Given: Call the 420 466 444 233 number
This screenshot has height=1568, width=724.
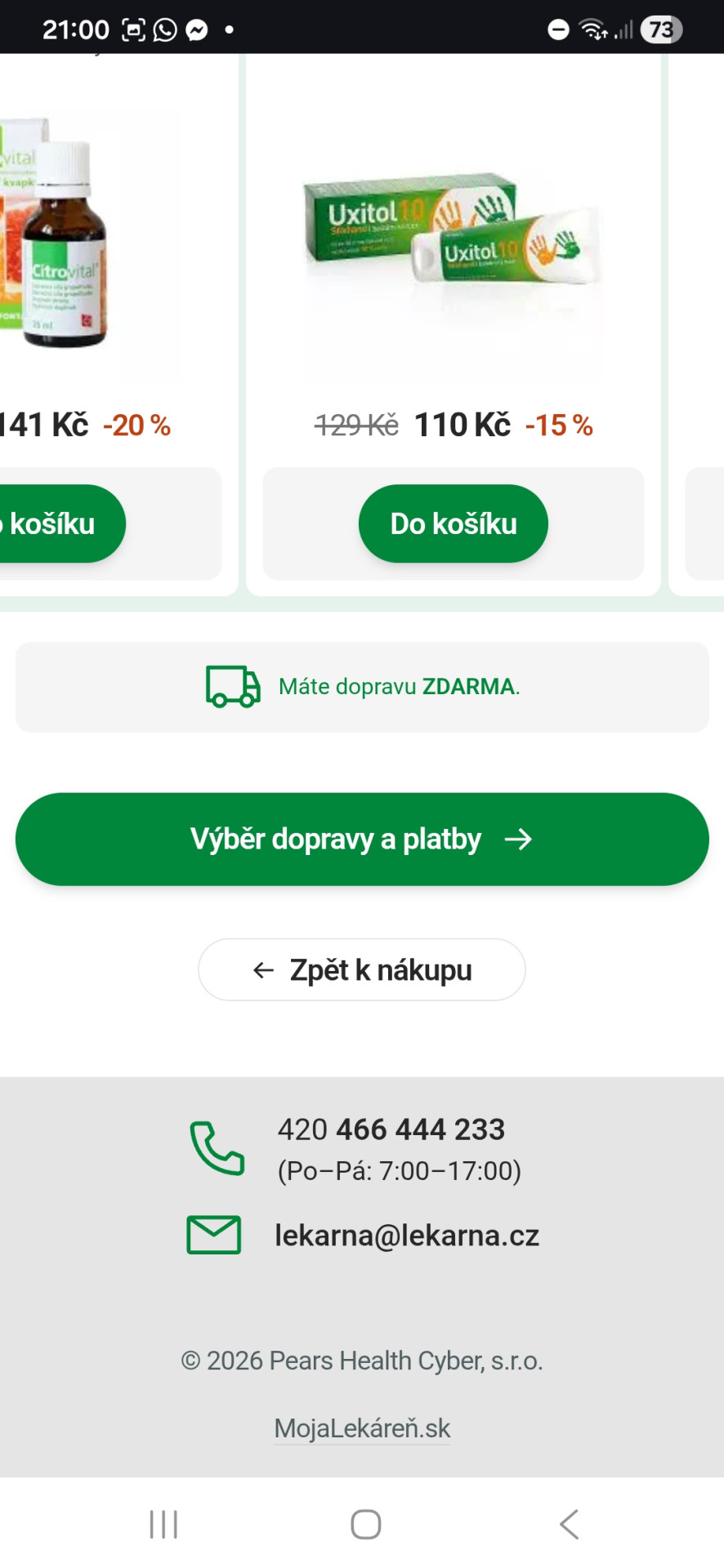Looking at the screenshot, I should (391, 1129).
